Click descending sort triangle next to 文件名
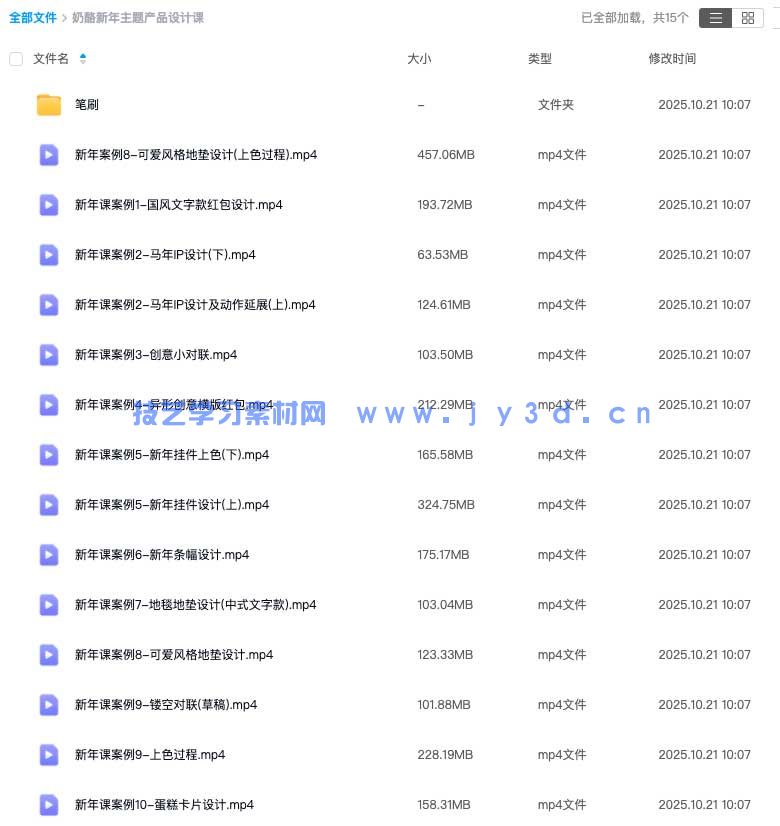 pyautogui.click(x=83, y=62)
